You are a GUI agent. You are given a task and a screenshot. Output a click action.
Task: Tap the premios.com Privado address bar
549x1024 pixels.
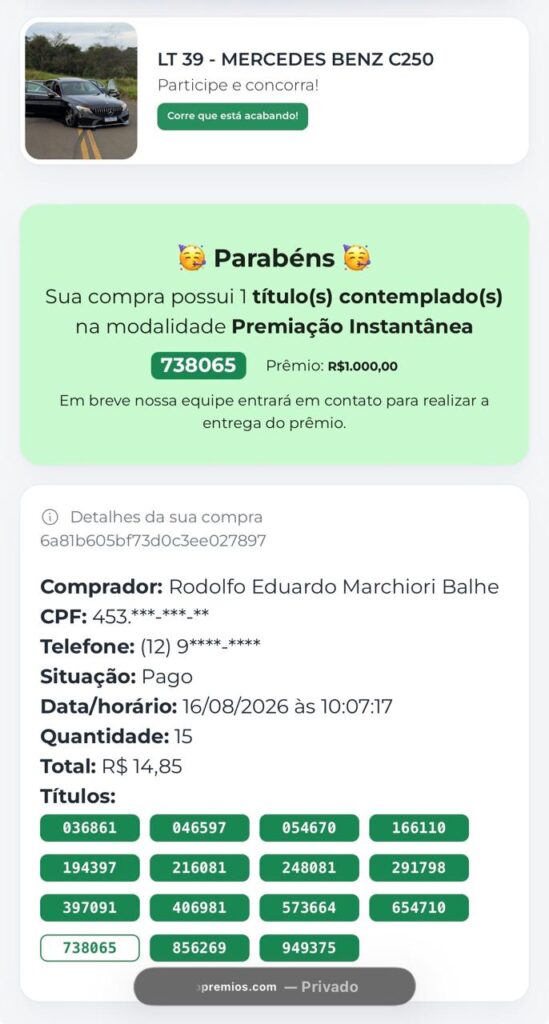click(274, 986)
